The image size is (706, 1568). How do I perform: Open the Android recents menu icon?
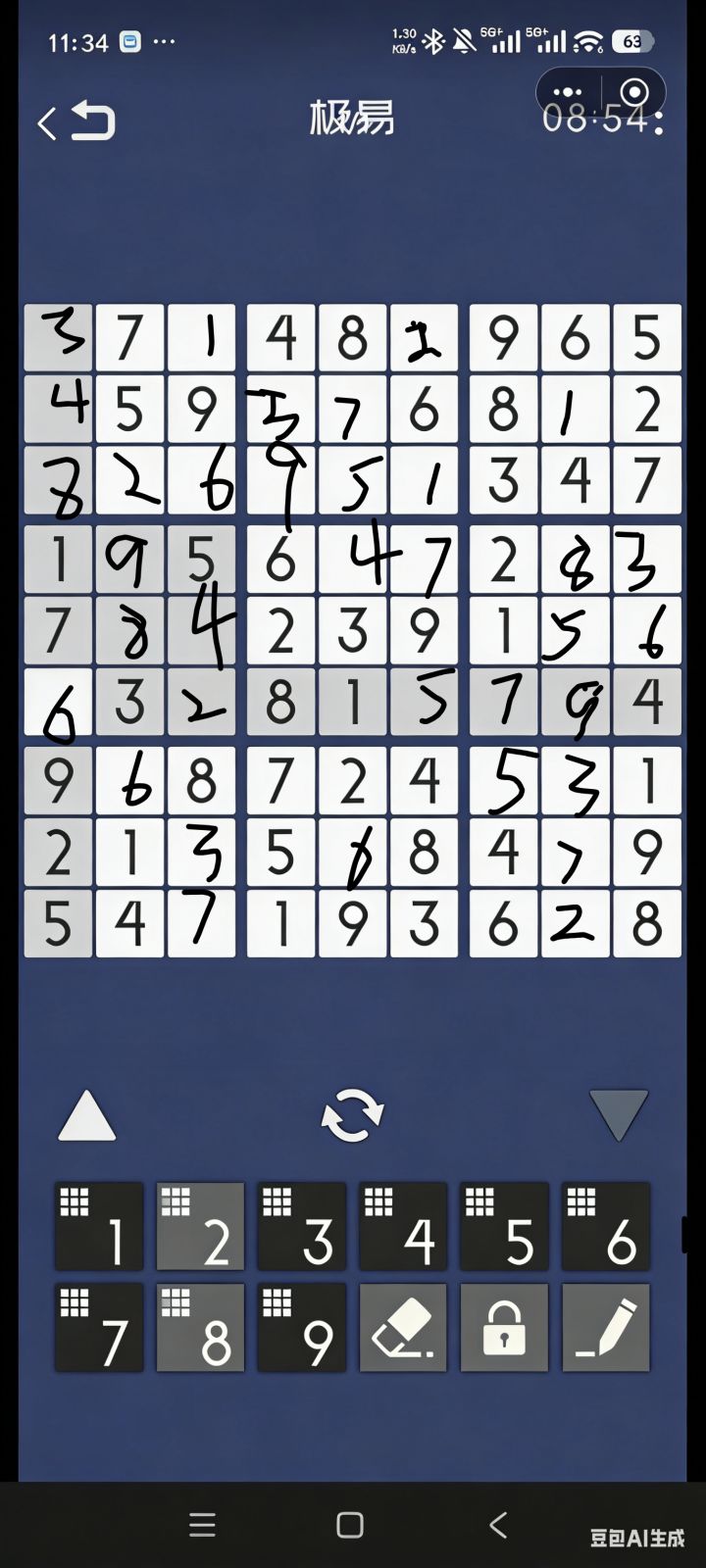[201, 1525]
